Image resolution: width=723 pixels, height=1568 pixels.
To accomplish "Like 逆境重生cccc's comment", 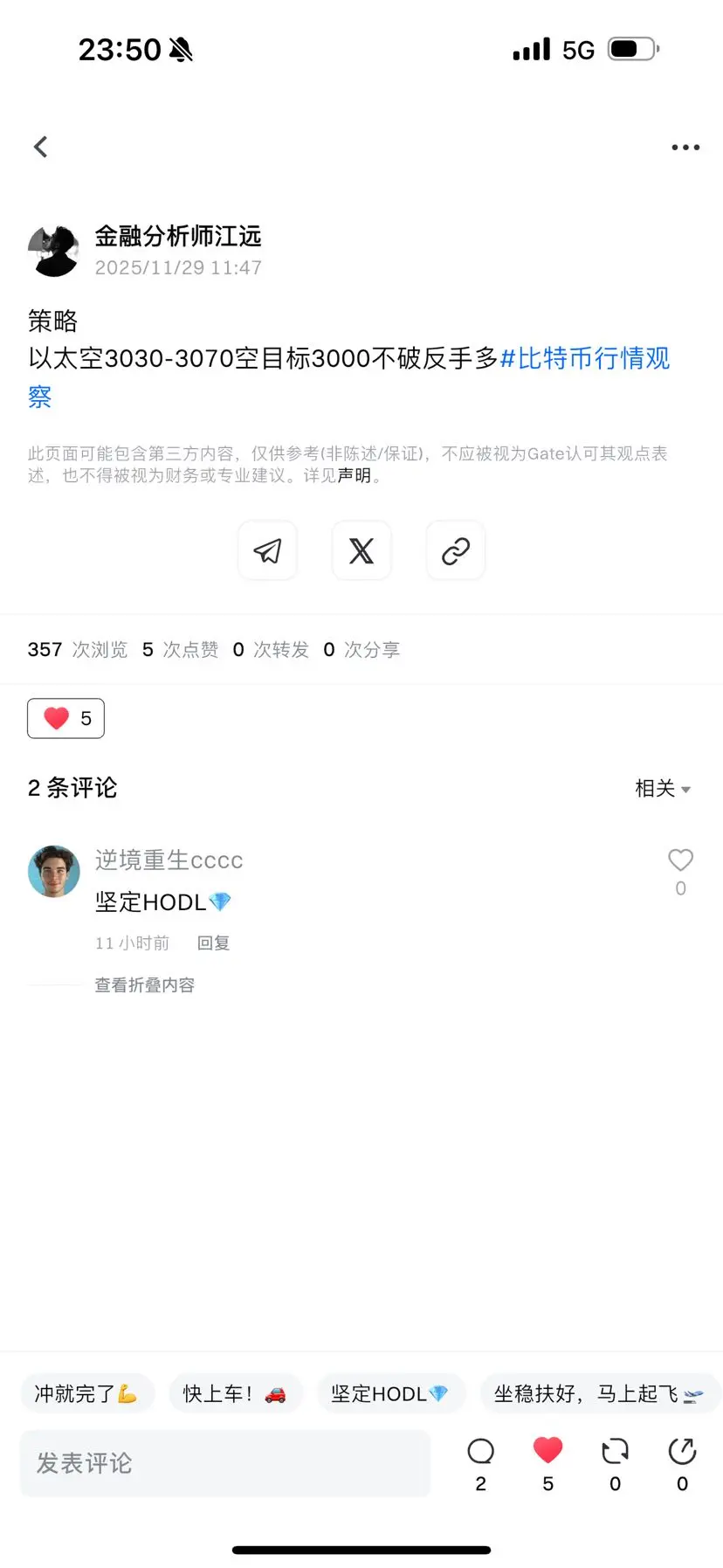I will coord(680,861).
